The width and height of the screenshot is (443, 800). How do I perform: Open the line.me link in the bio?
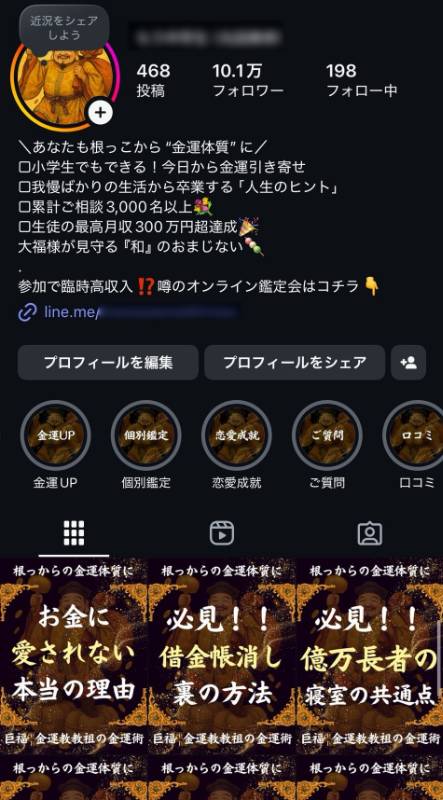tap(128, 312)
